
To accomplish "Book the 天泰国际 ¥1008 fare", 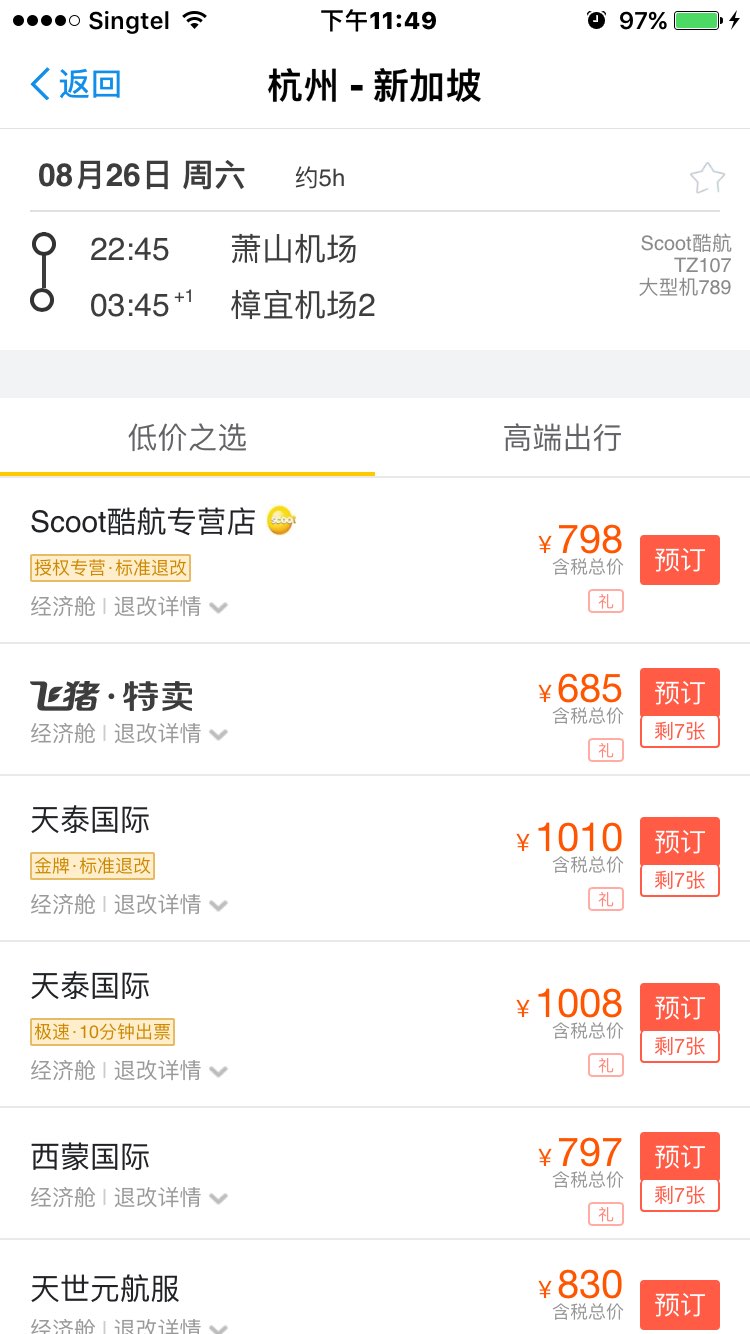I will tap(679, 1007).
